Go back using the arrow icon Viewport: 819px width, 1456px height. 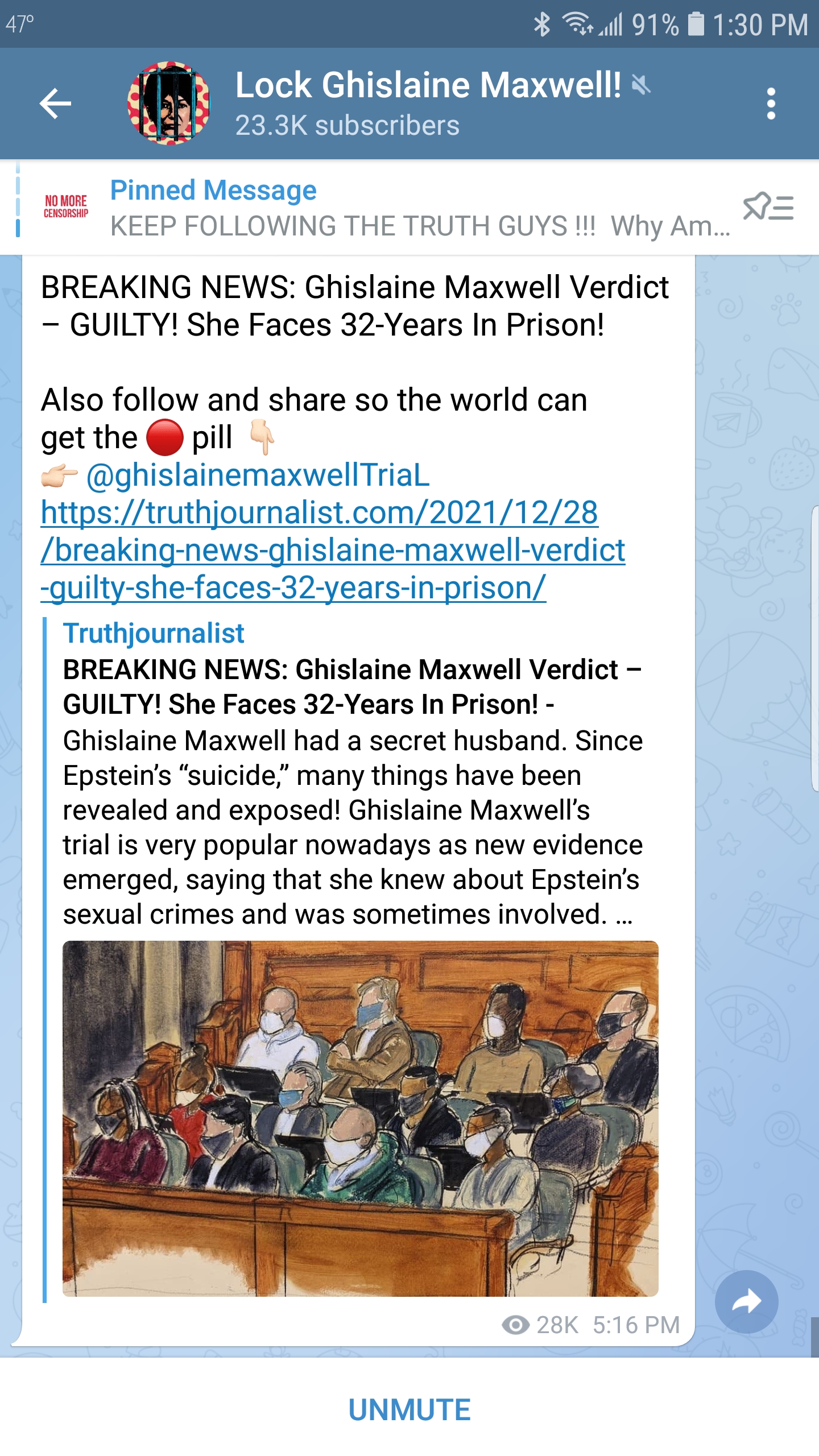pyautogui.click(x=55, y=104)
